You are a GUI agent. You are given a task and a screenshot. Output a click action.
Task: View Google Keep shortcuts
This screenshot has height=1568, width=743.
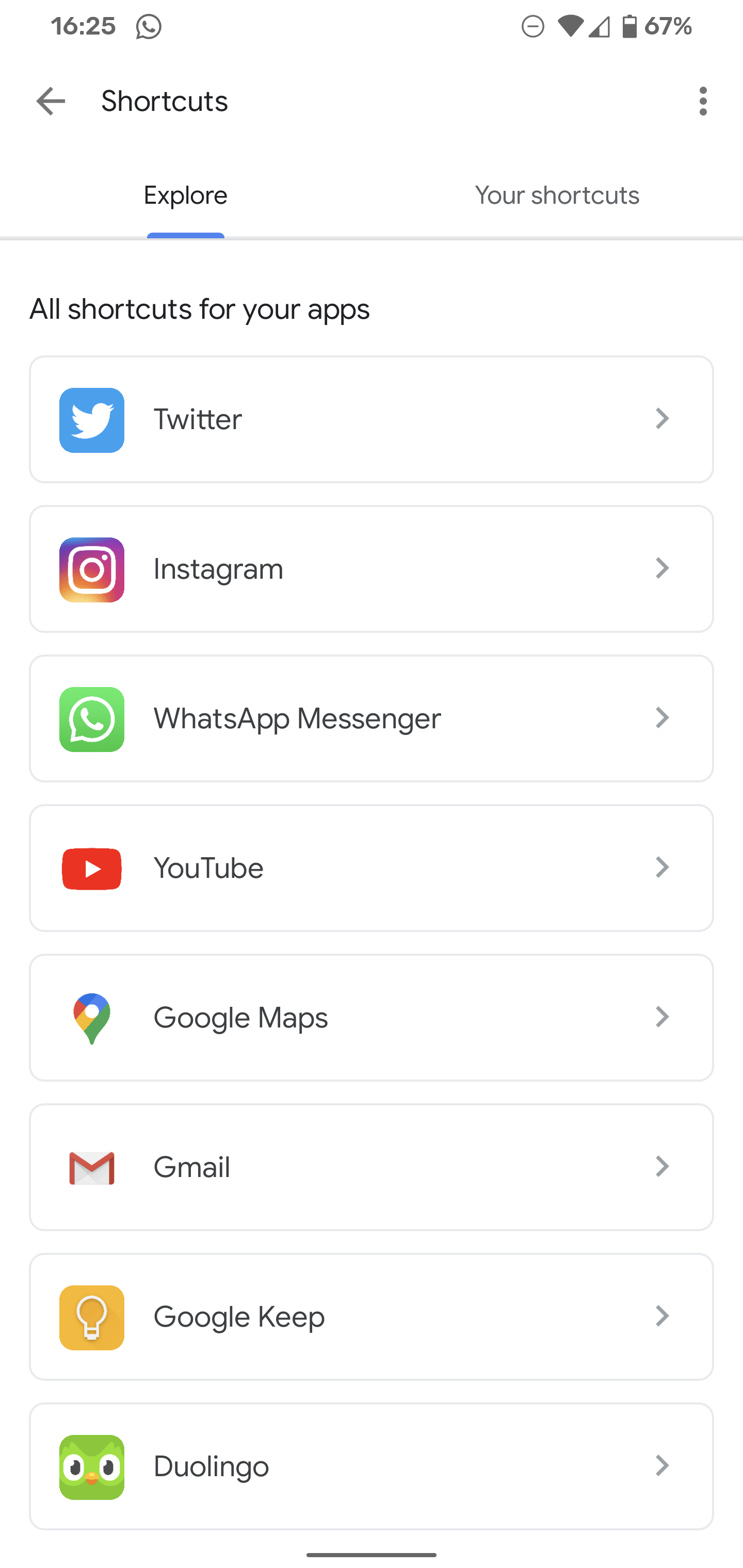pyautogui.click(x=372, y=1317)
